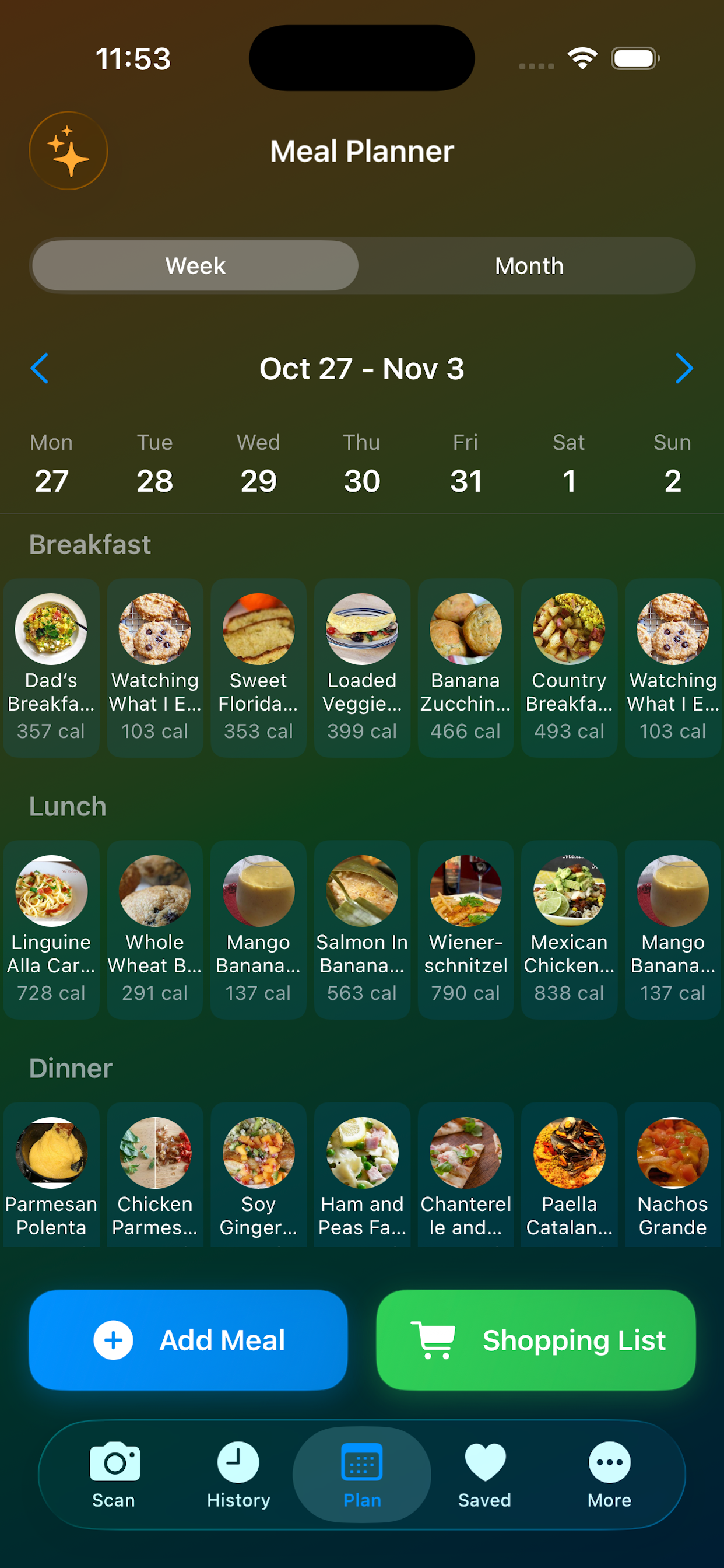Viewport: 724px width, 1568px height.
Task: Open the Oct 27 - Nov 3 date range
Action: click(x=361, y=367)
